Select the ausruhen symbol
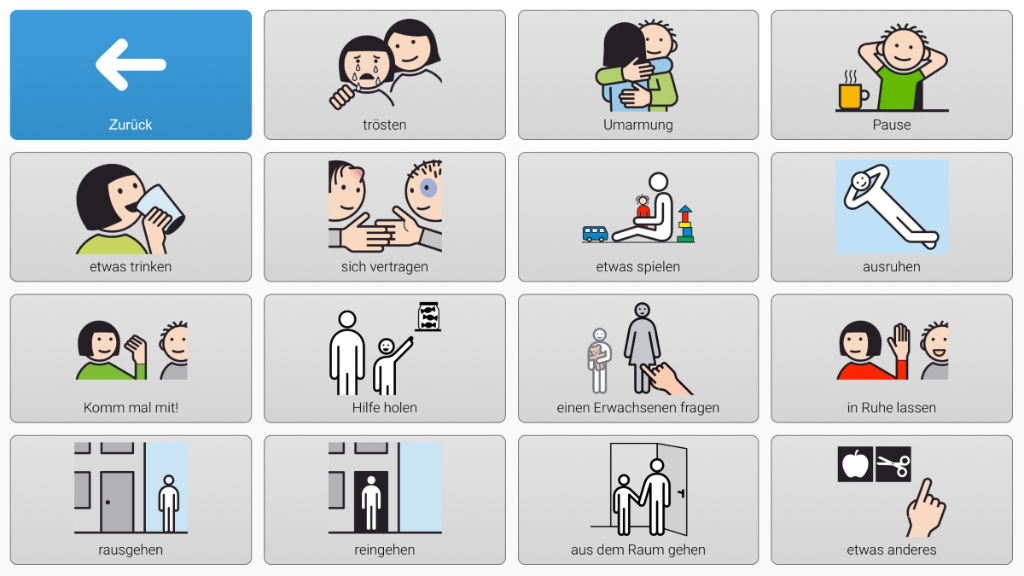Image resolution: width=1024 pixels, height=576 pixels. tap(892, 217)
